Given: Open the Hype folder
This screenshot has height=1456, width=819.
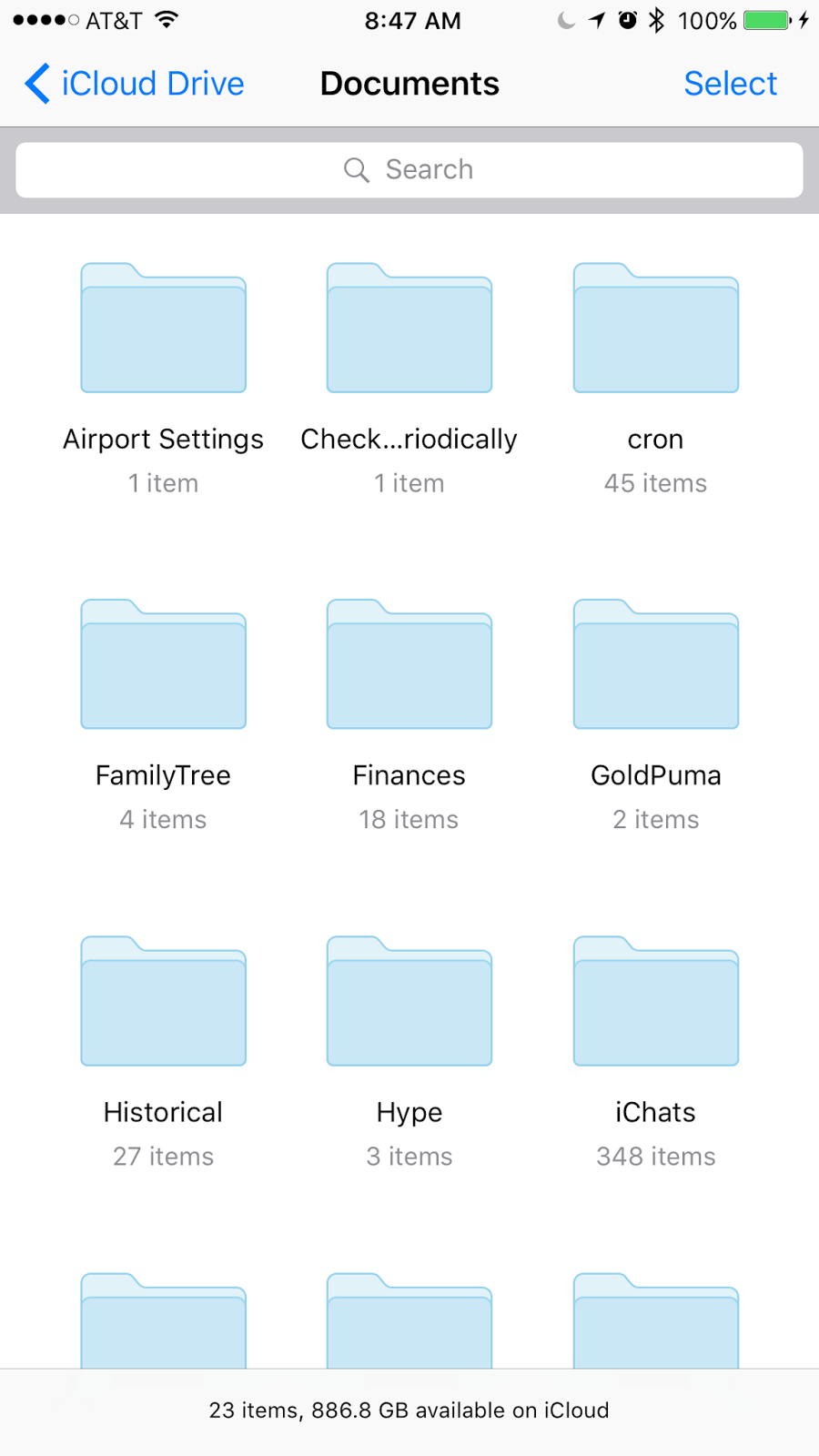Looking at the screenshot, I should click(409, 1002).
